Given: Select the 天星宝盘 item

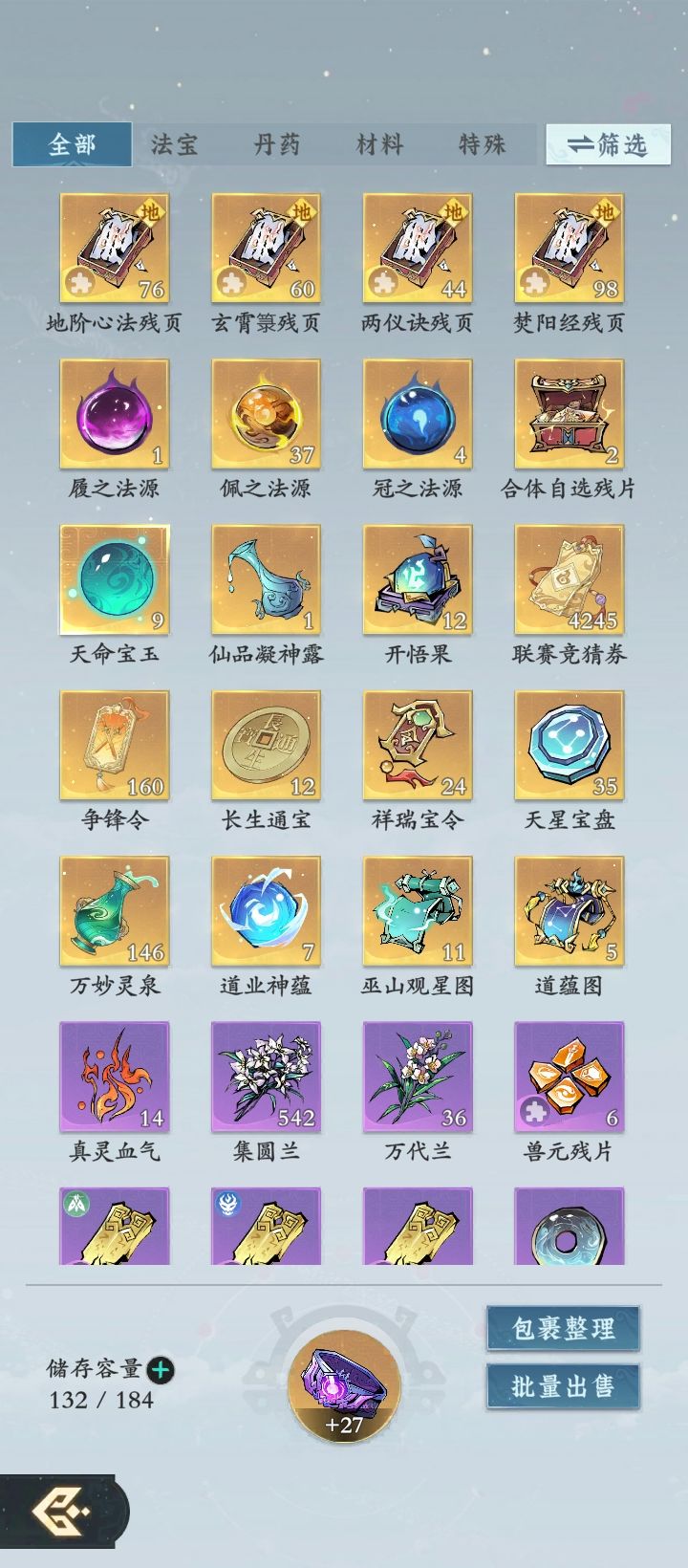Looking at the screenshot, I should tap(568, 744).
